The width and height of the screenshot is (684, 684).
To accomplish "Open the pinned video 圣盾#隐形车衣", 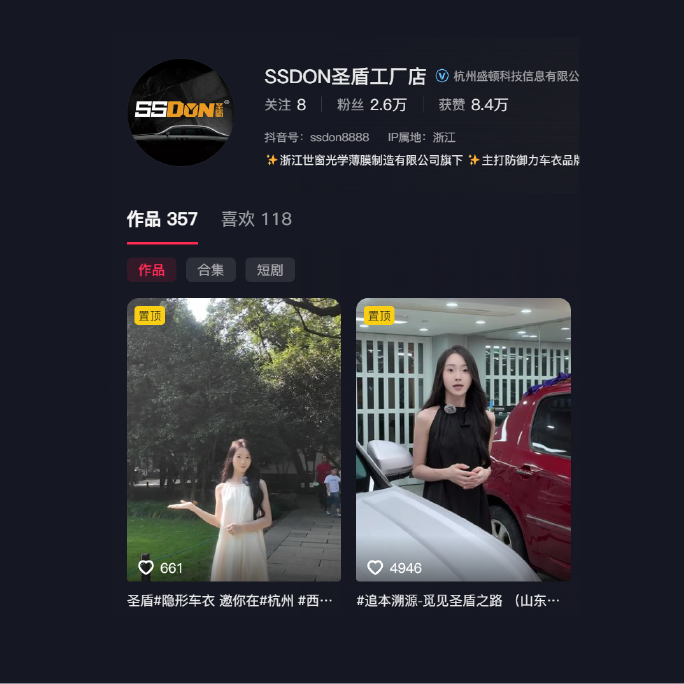I will tap(234, 440).
